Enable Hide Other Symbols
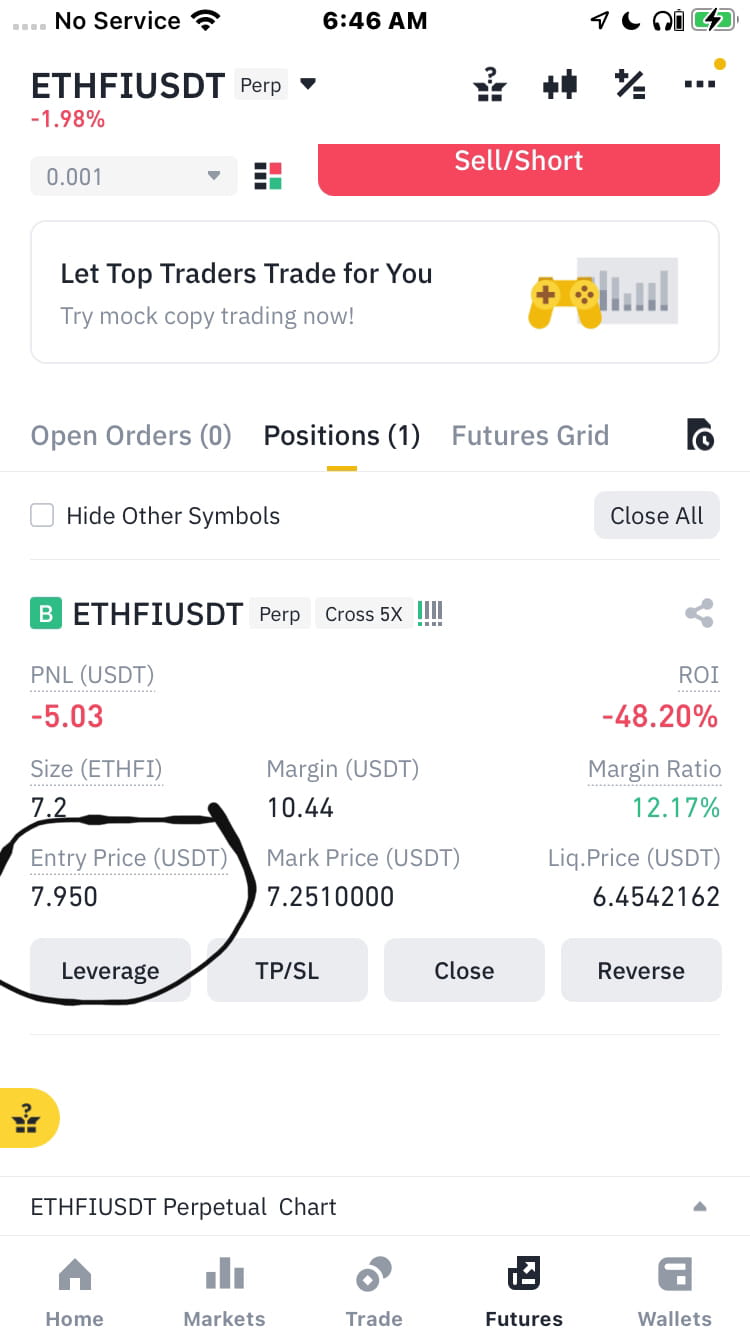This screenshot has height=1334, width=750. [41, 515]
